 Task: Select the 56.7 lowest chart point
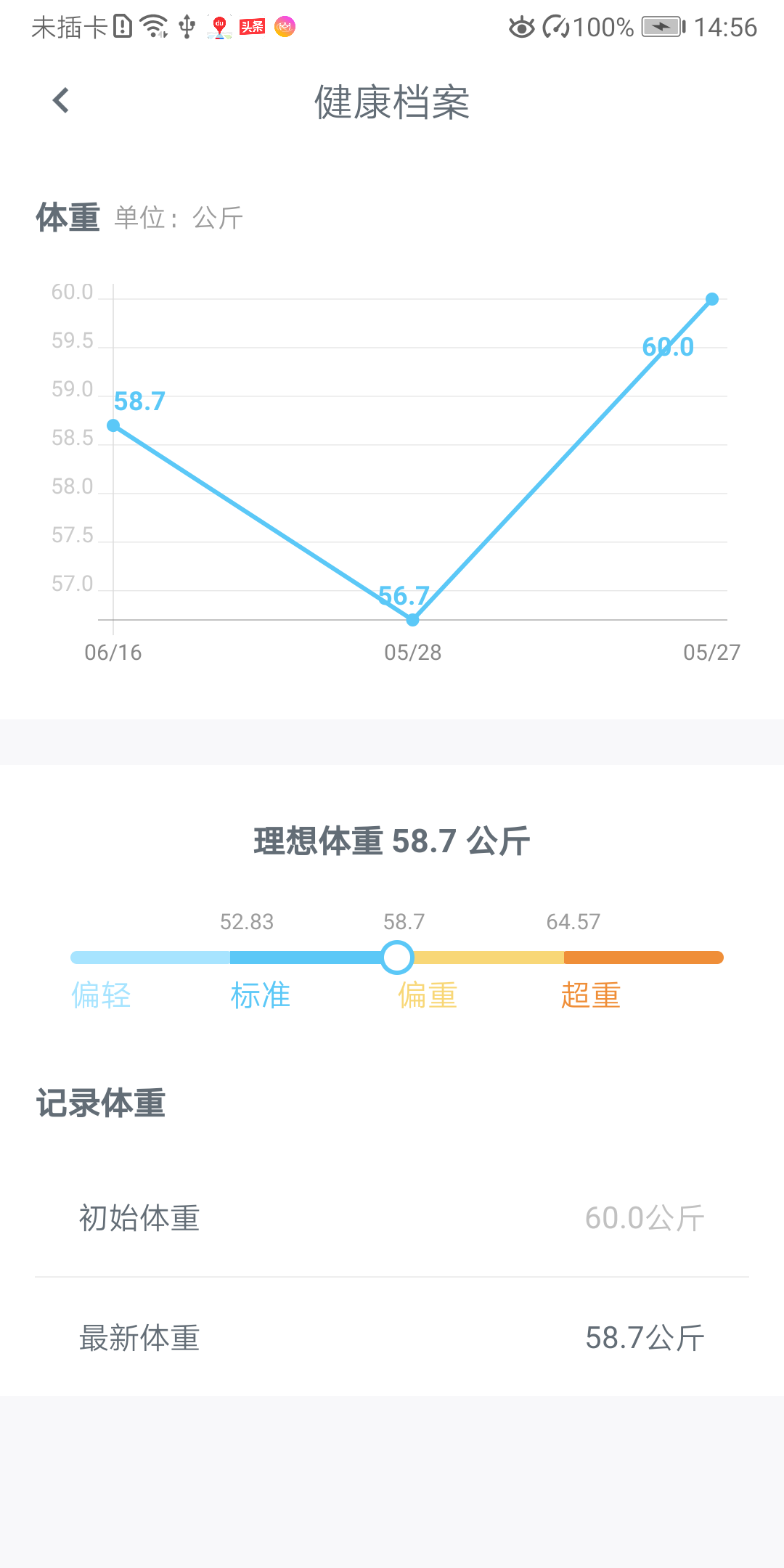pyautogui.click(x=412, y=619)
